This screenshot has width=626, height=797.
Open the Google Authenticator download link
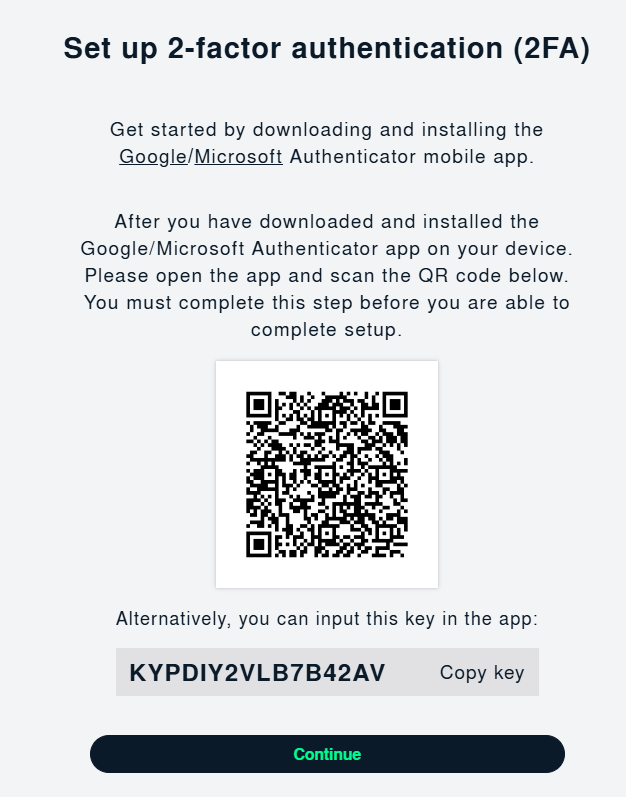pos(153,157)
